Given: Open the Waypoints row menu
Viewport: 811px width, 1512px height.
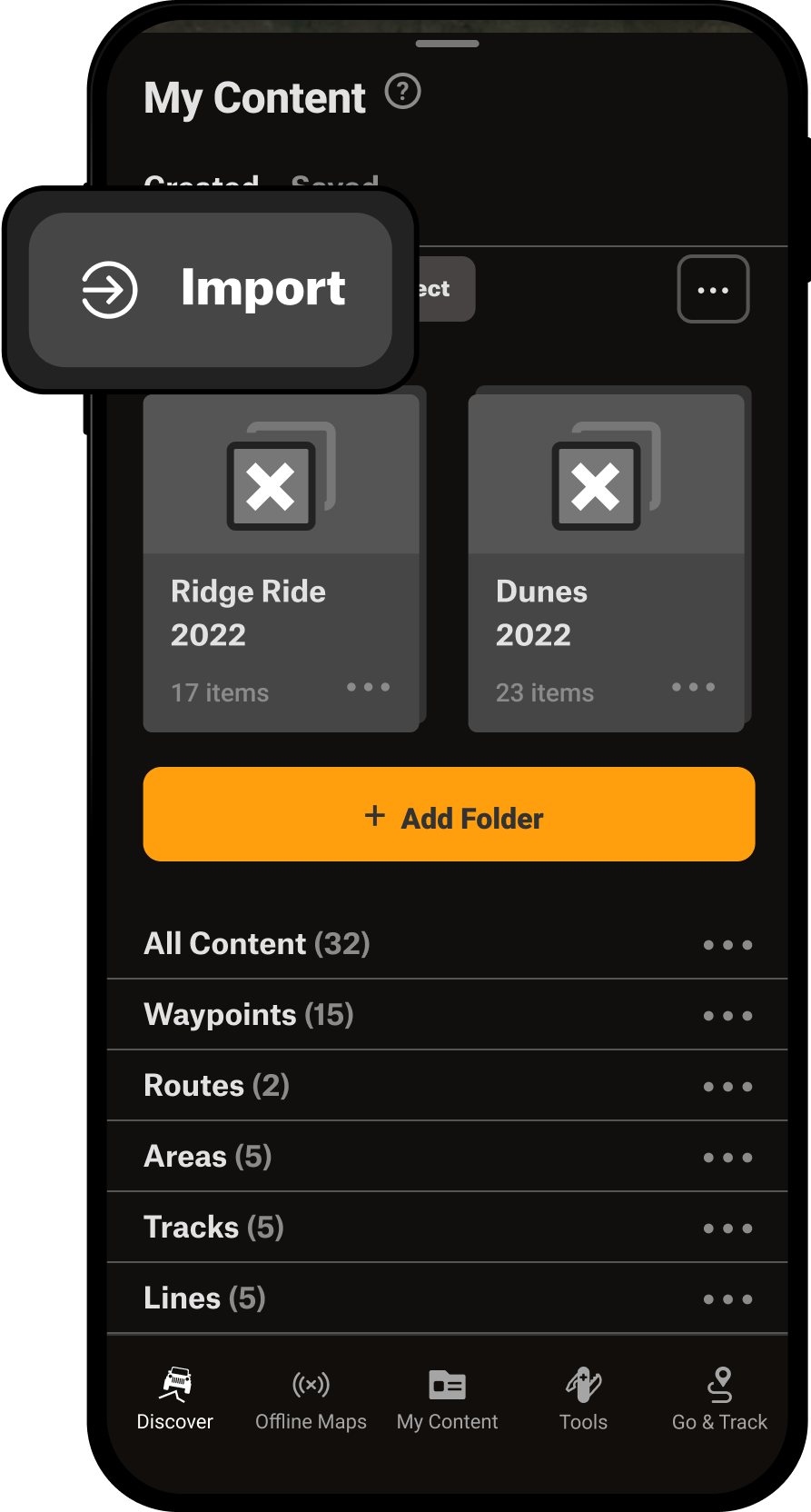Looking at the screenshot, I should pyautogui.click(x=727, y=1015).
